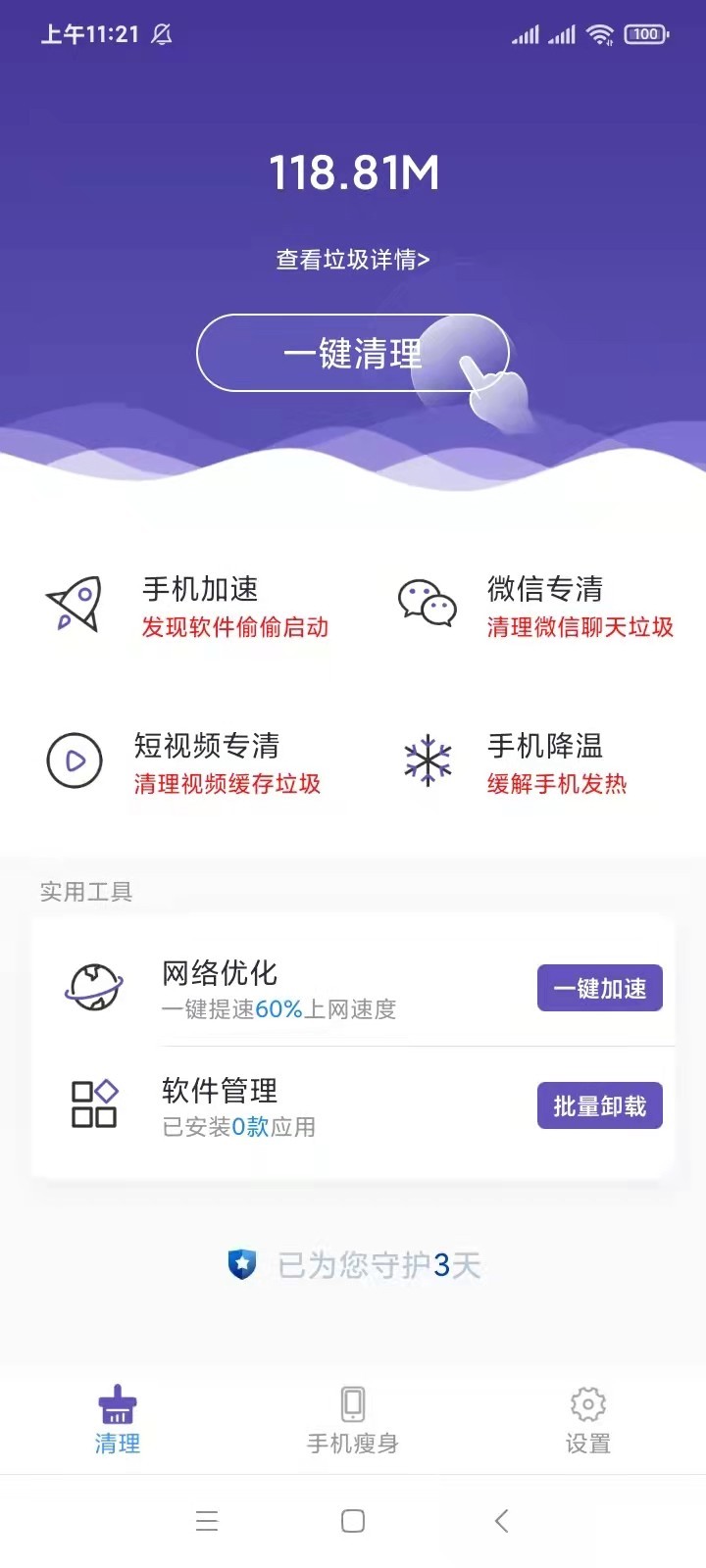Open 微信专清 WeChat cleaner
706x1568 pixels.
[537, 607]
